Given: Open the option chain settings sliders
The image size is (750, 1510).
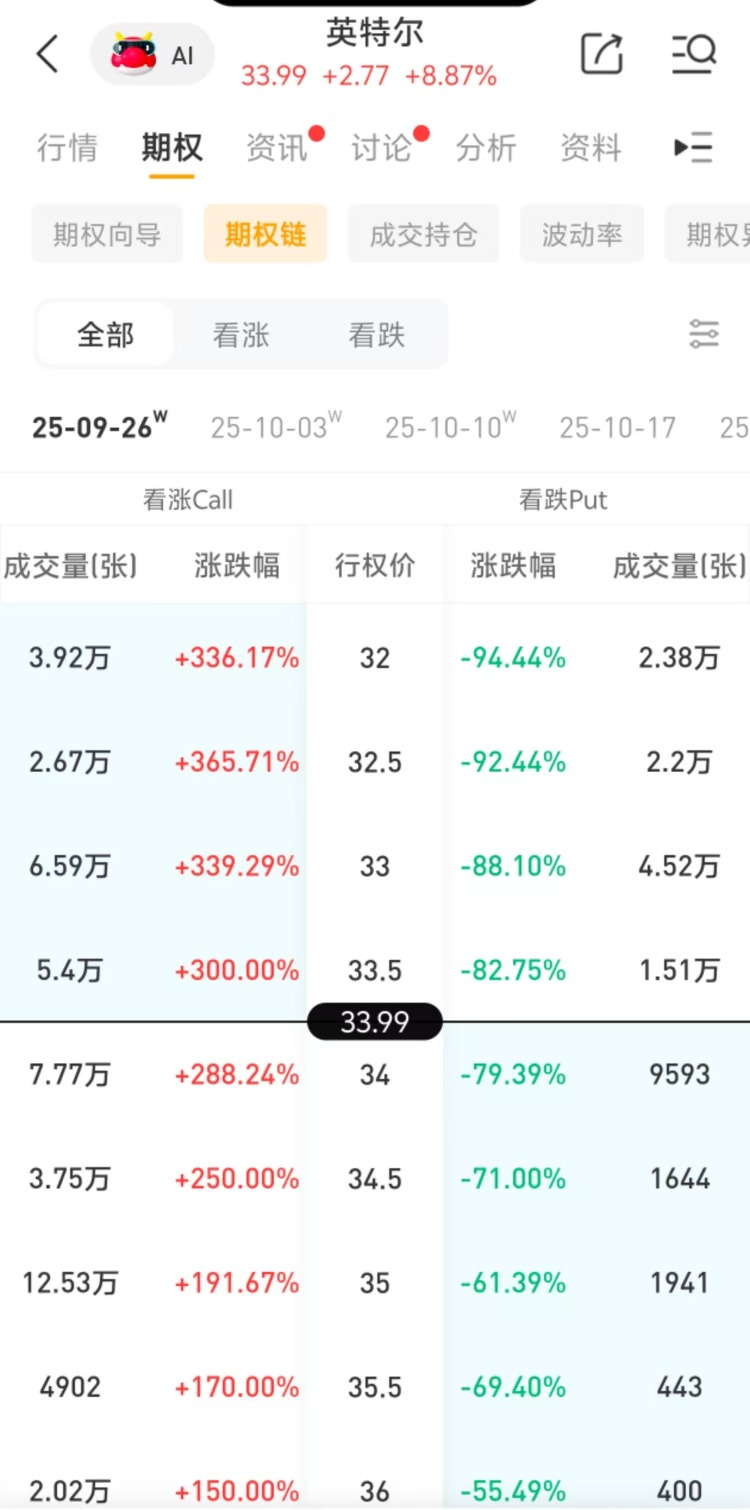Looking at the screenshot, I should 704,334.
